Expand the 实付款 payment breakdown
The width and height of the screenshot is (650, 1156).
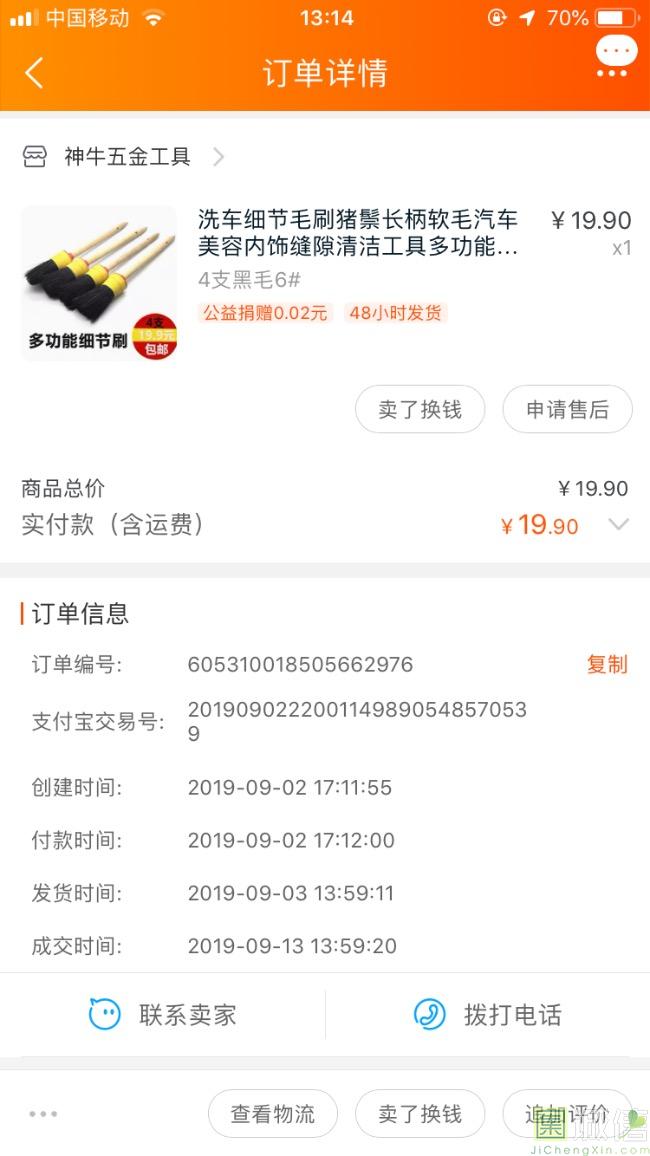[x=619, y=525]
